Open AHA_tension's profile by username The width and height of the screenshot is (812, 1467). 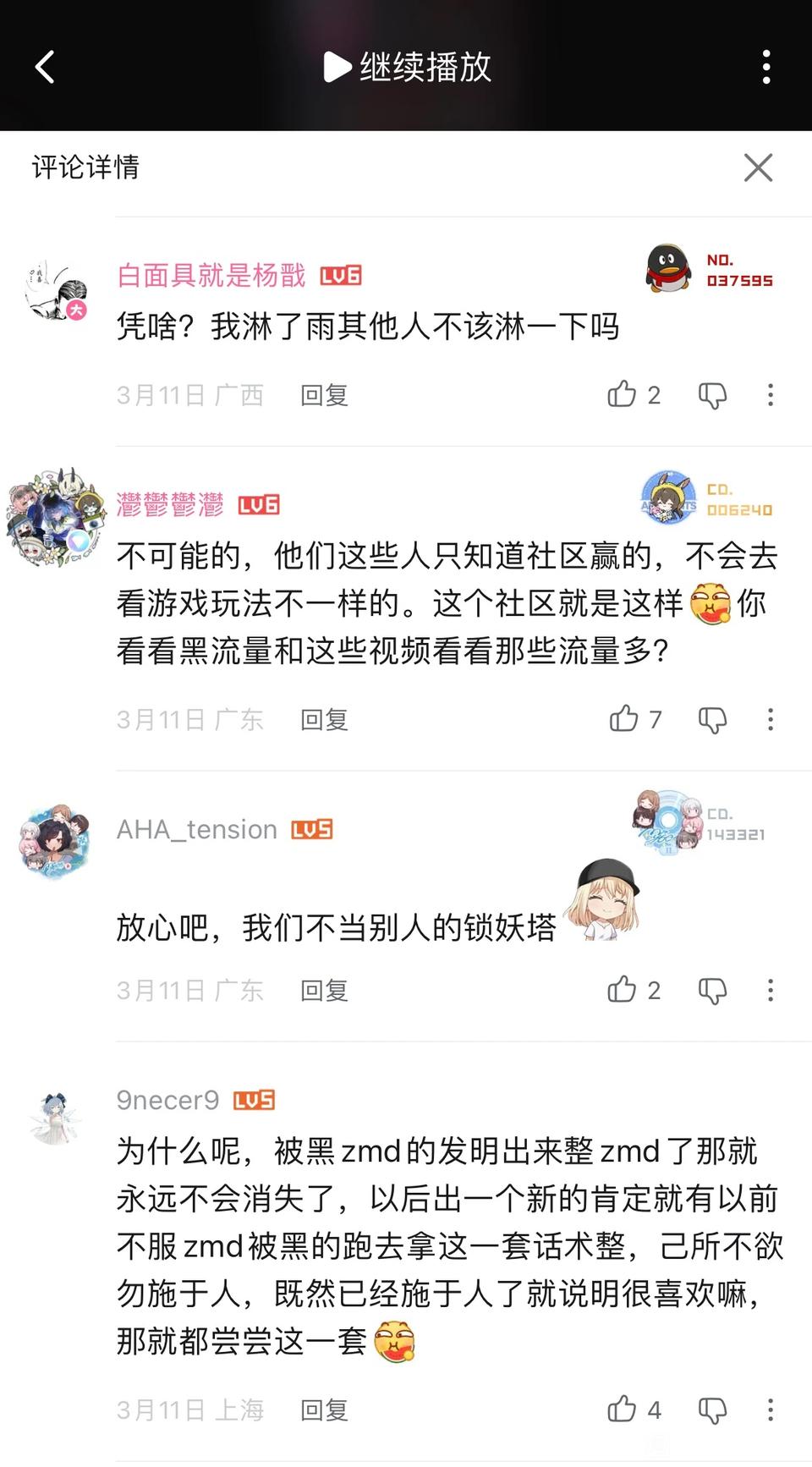click(197, 829)
